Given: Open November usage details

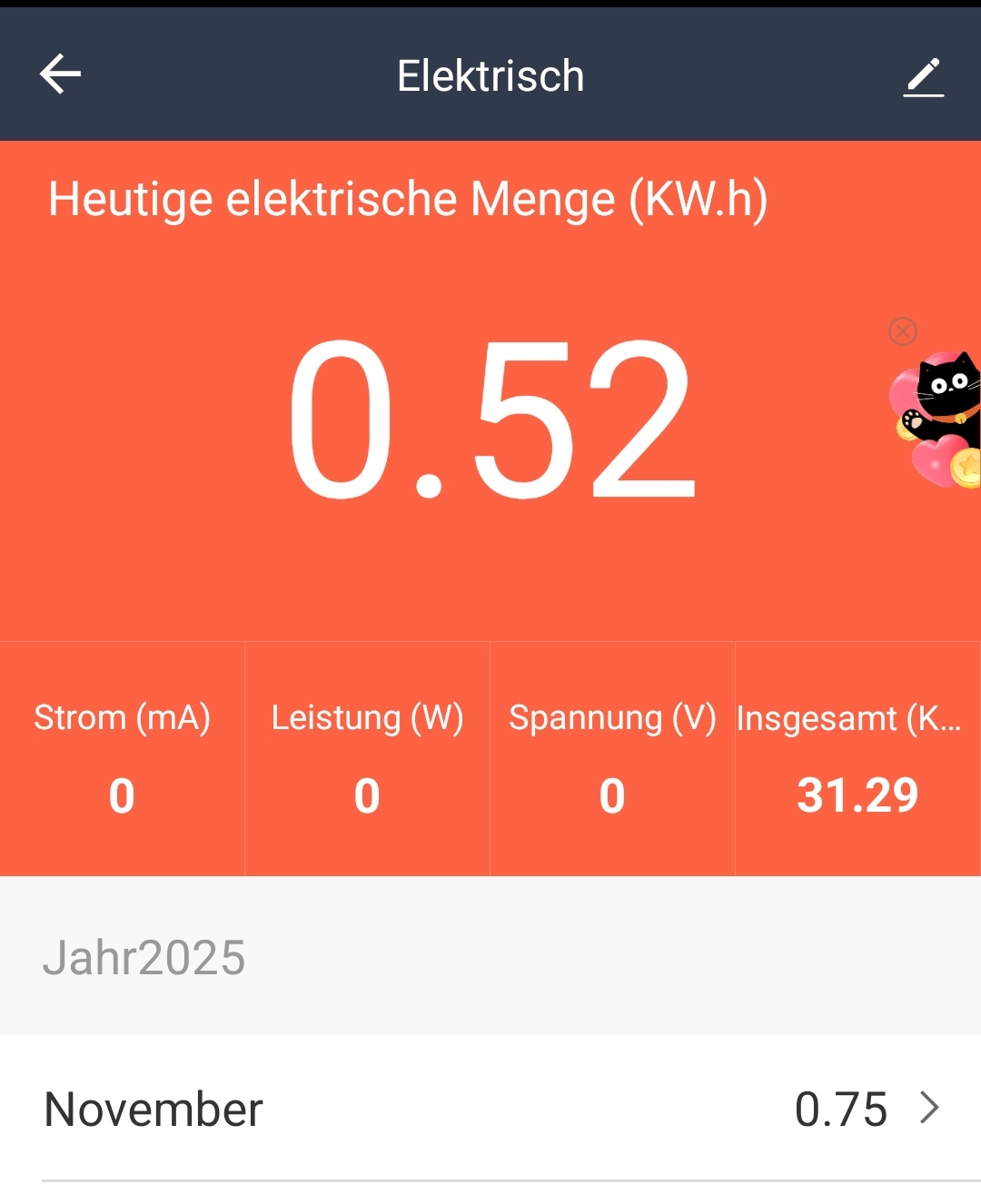Looking at the screenshot, I should [490, 1109].
